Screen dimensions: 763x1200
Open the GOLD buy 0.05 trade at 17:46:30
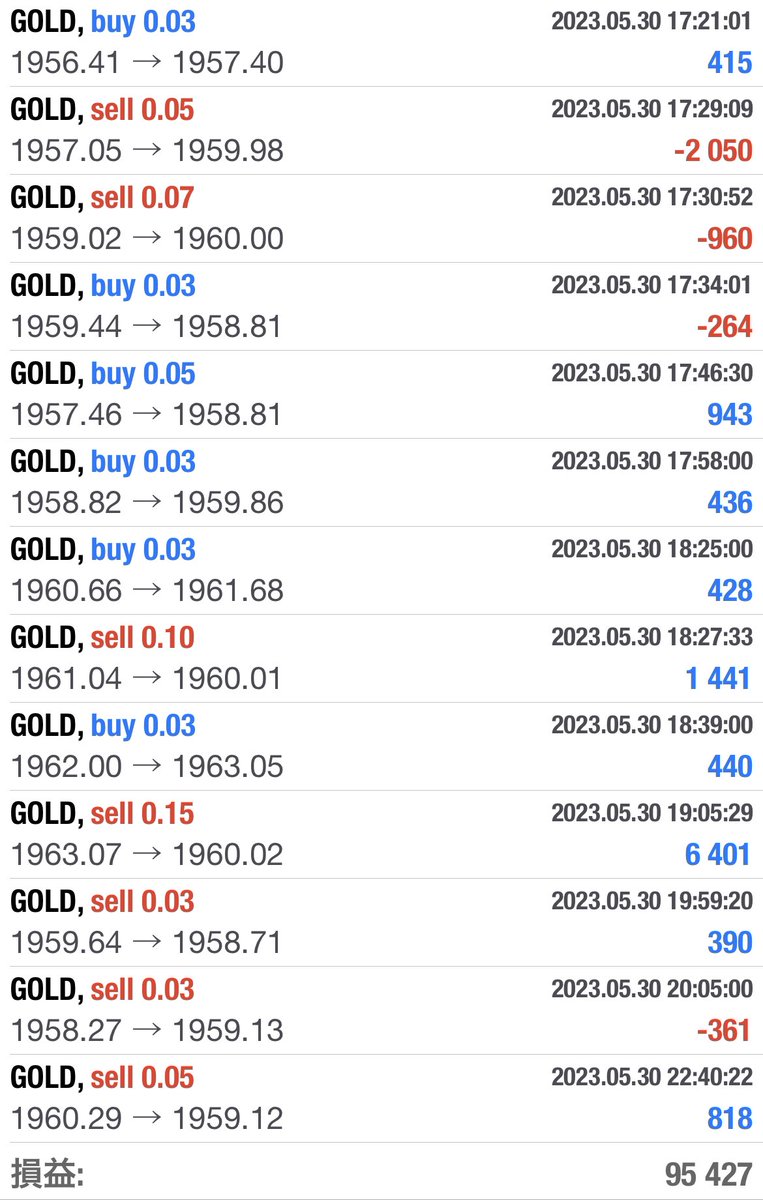(381, 394)
